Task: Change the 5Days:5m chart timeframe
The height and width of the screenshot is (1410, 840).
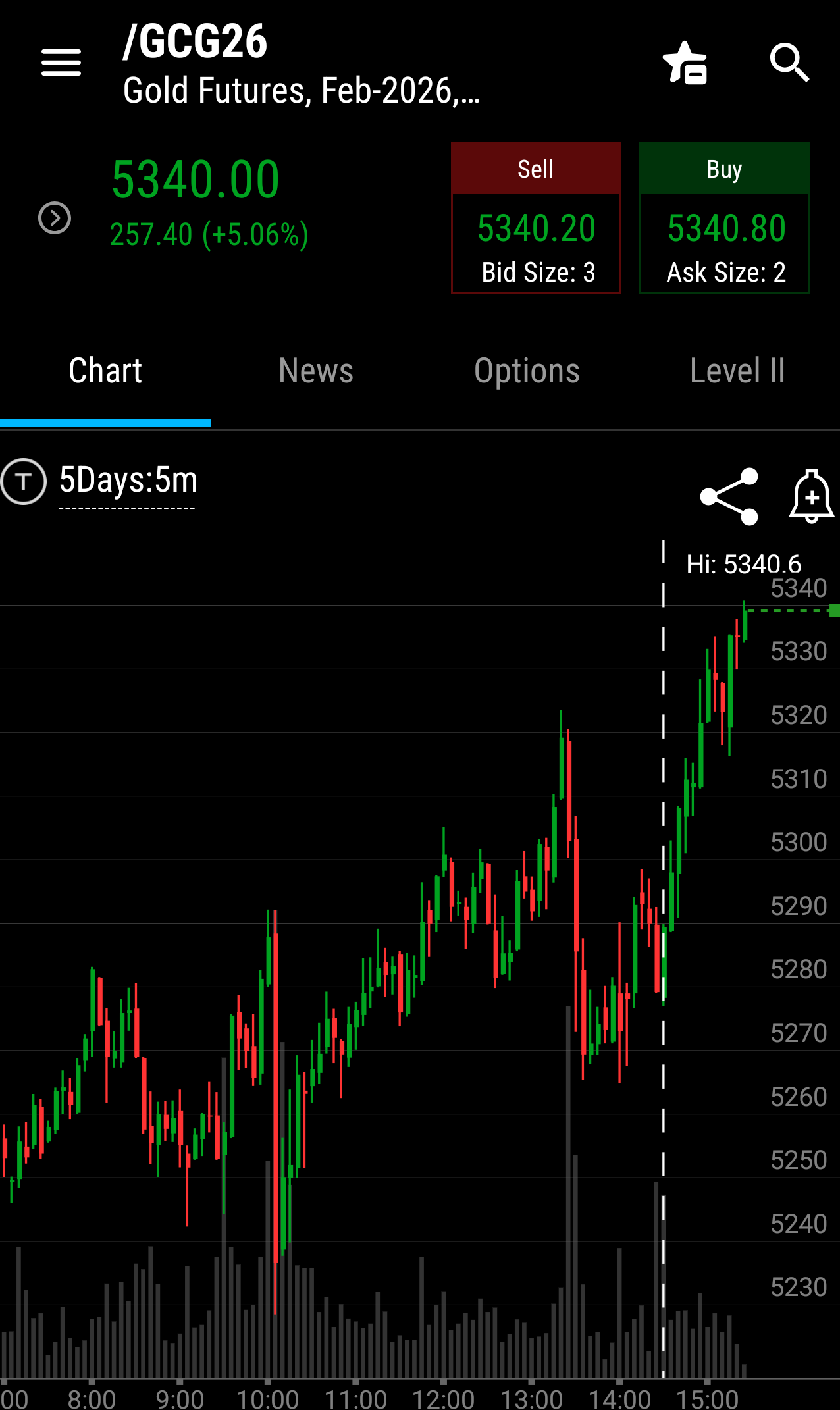Action: pyautogui.click(x=128, y=481)
